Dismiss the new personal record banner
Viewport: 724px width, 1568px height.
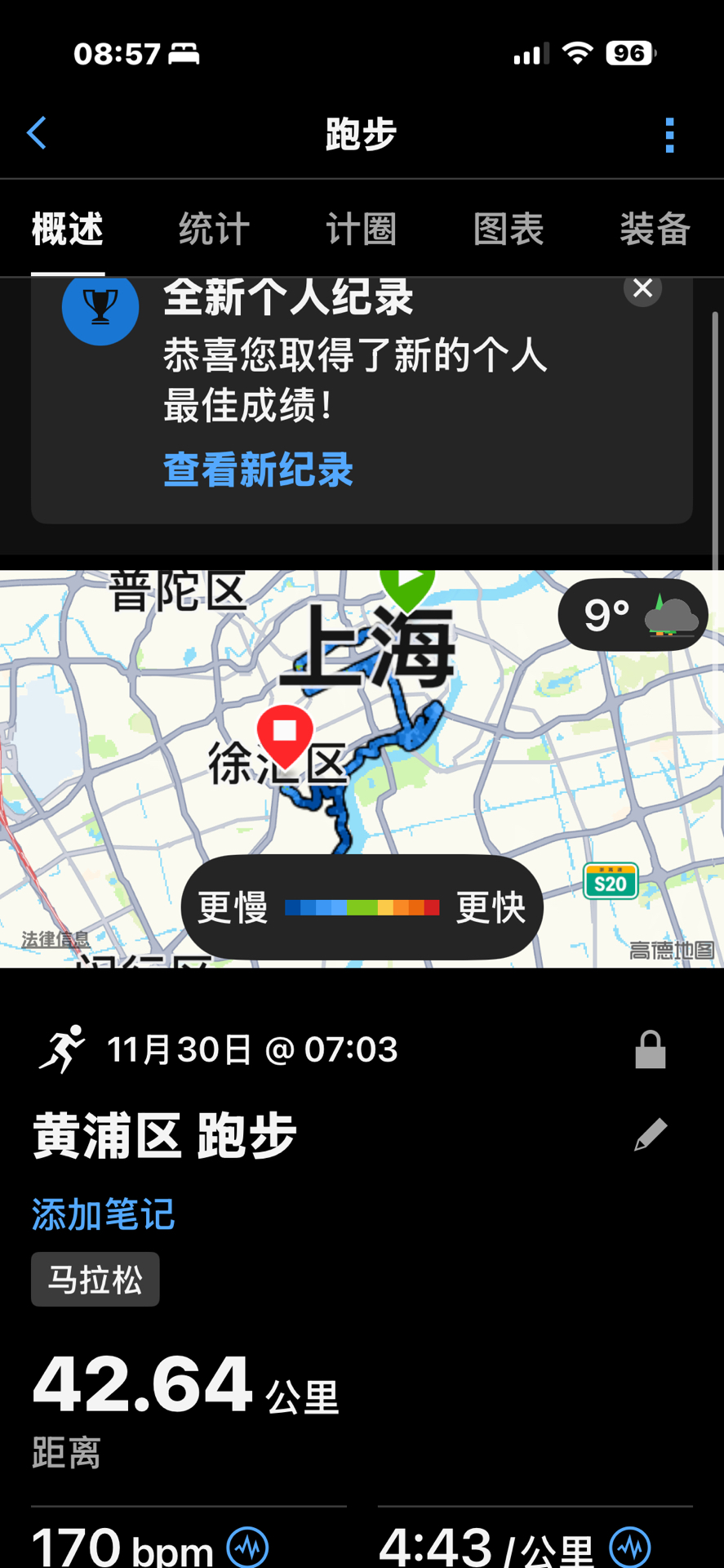tap(642, 289)
